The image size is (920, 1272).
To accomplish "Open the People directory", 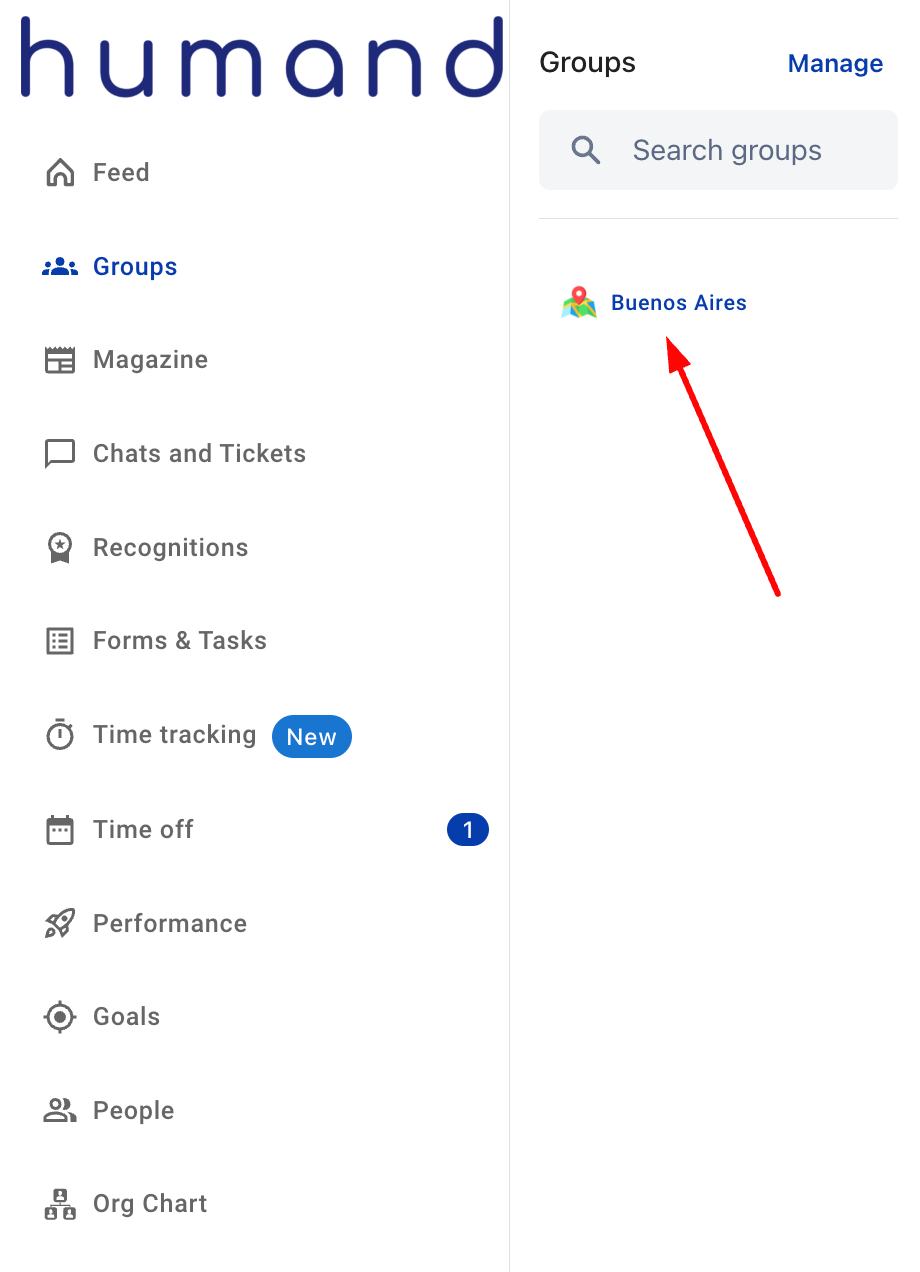I will [x=133, y=1111].
